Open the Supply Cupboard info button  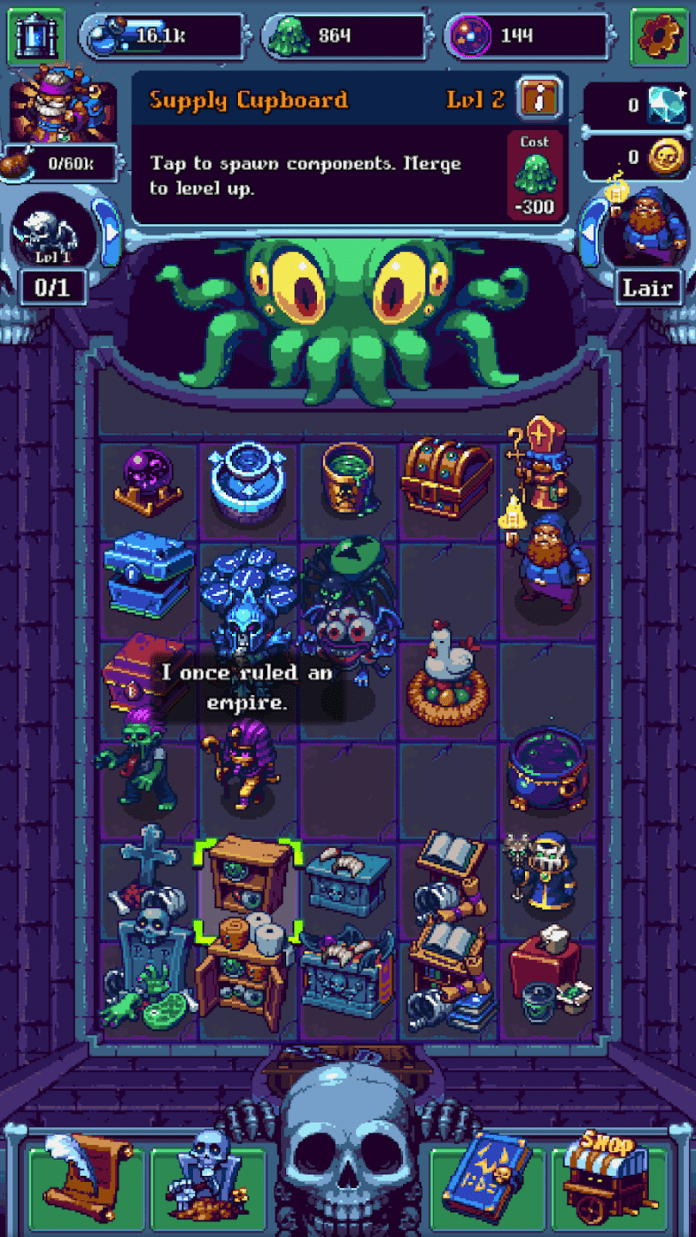pyautogui.click(x=537, y=99)
